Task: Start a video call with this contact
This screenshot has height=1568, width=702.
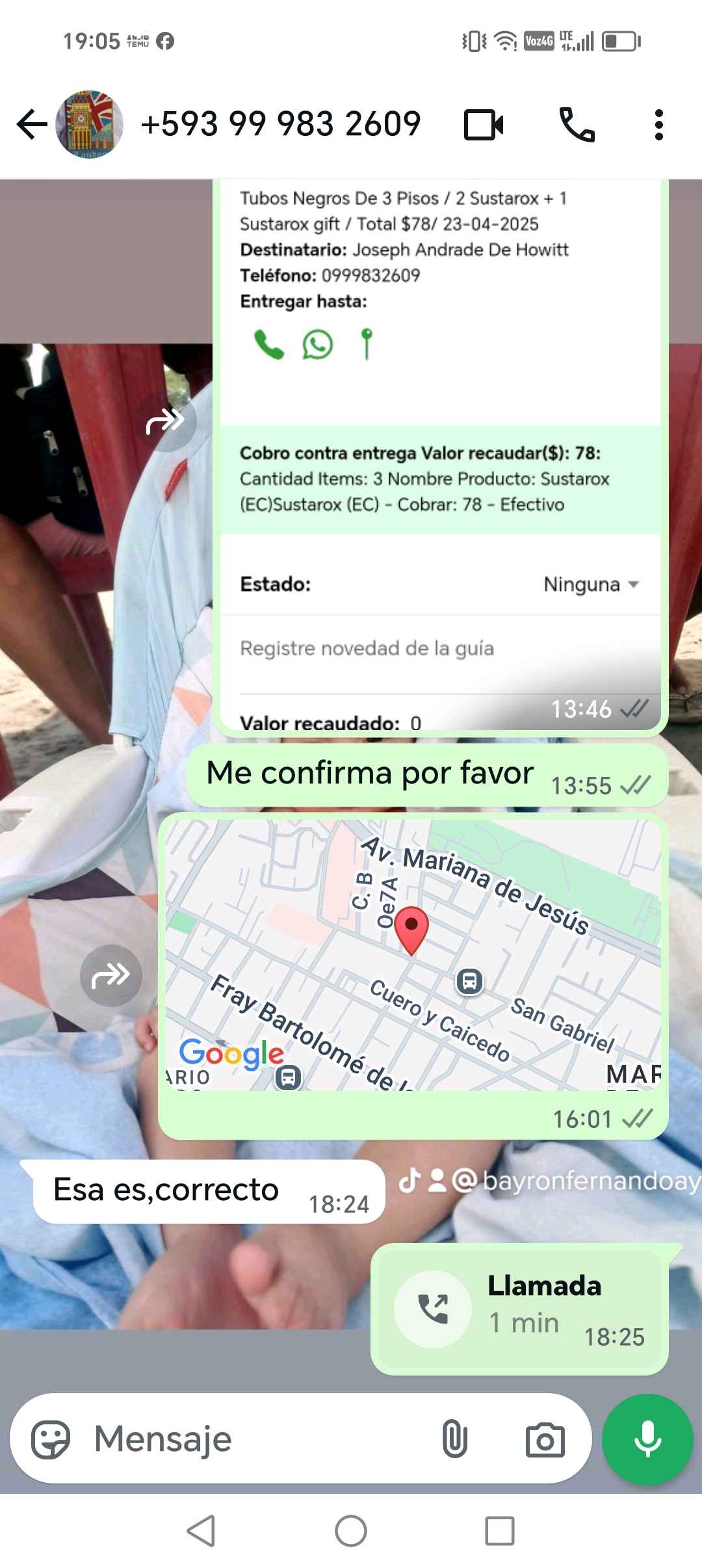Action: [x=484, y=125]
